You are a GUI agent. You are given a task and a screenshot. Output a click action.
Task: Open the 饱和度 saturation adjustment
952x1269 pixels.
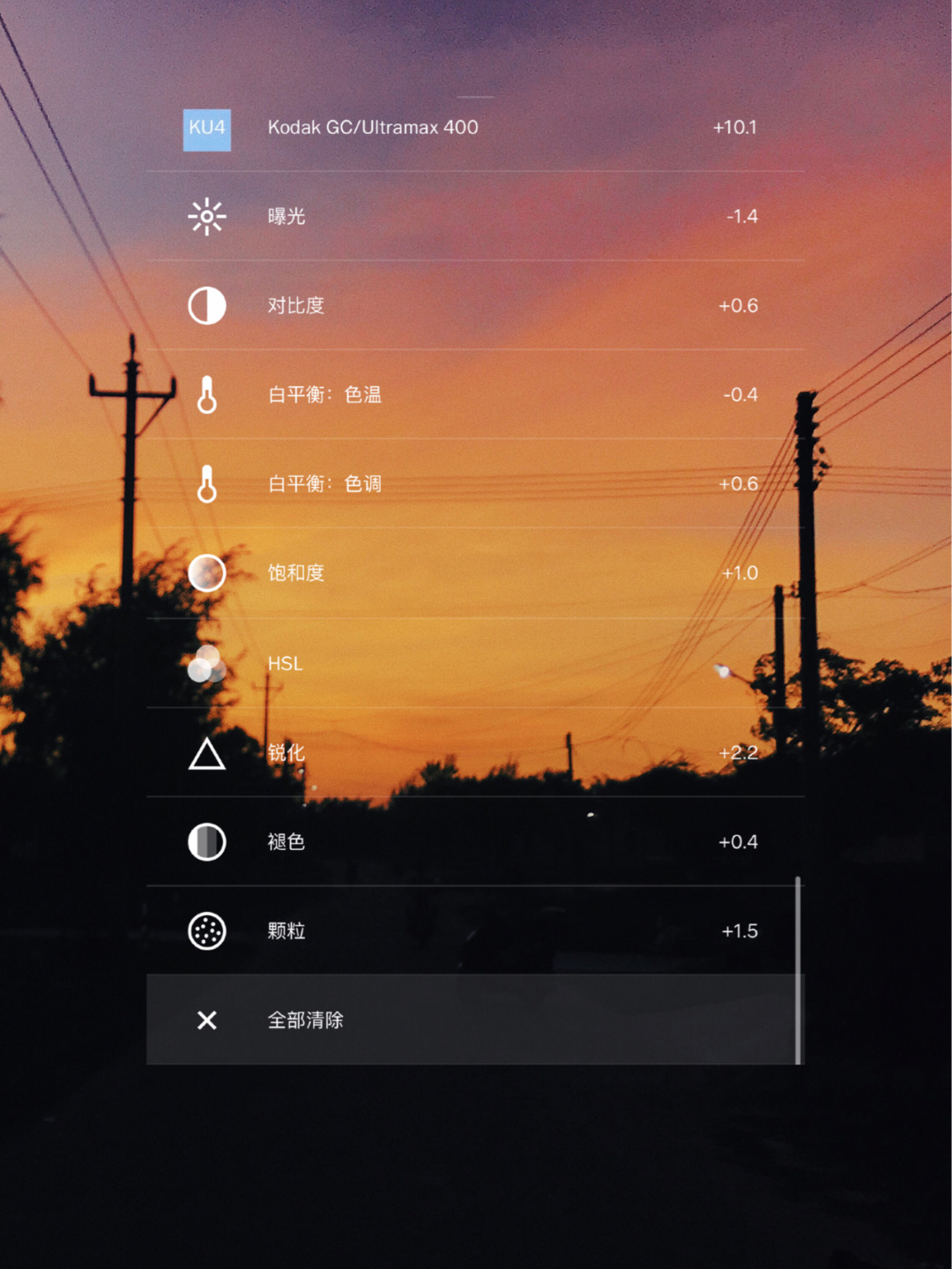pos(475,573)
